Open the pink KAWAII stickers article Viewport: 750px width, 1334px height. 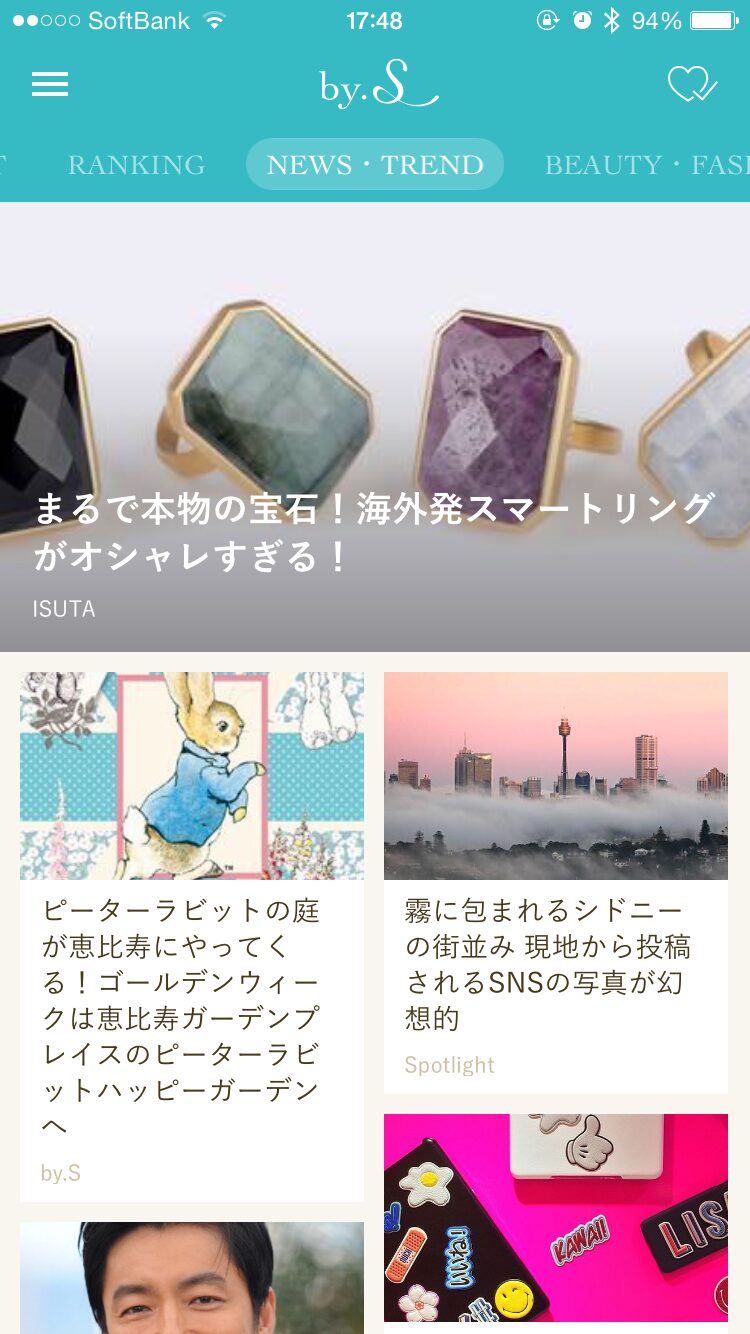pyautogui.click(x=556, y=1224)
